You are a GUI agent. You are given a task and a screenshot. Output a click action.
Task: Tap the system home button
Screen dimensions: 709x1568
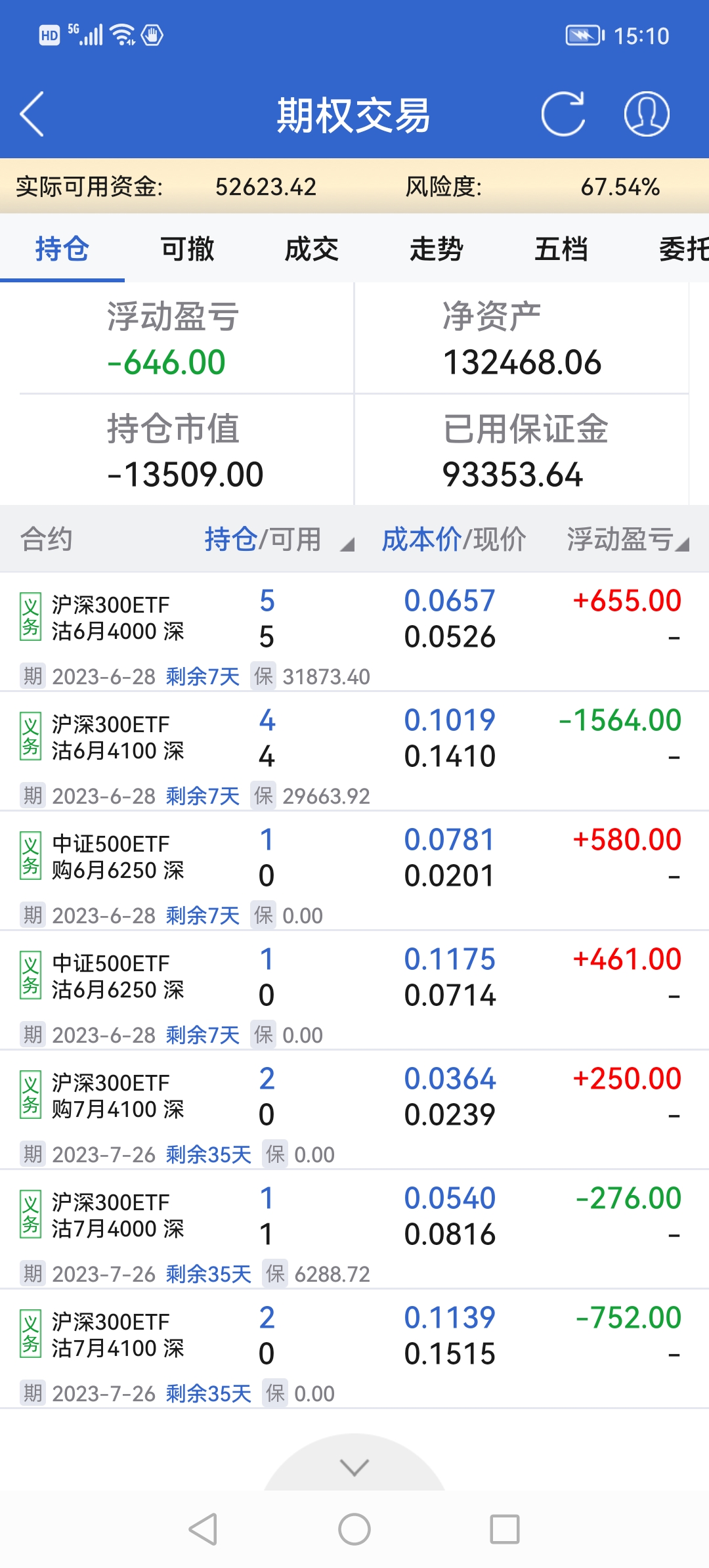354,1529
